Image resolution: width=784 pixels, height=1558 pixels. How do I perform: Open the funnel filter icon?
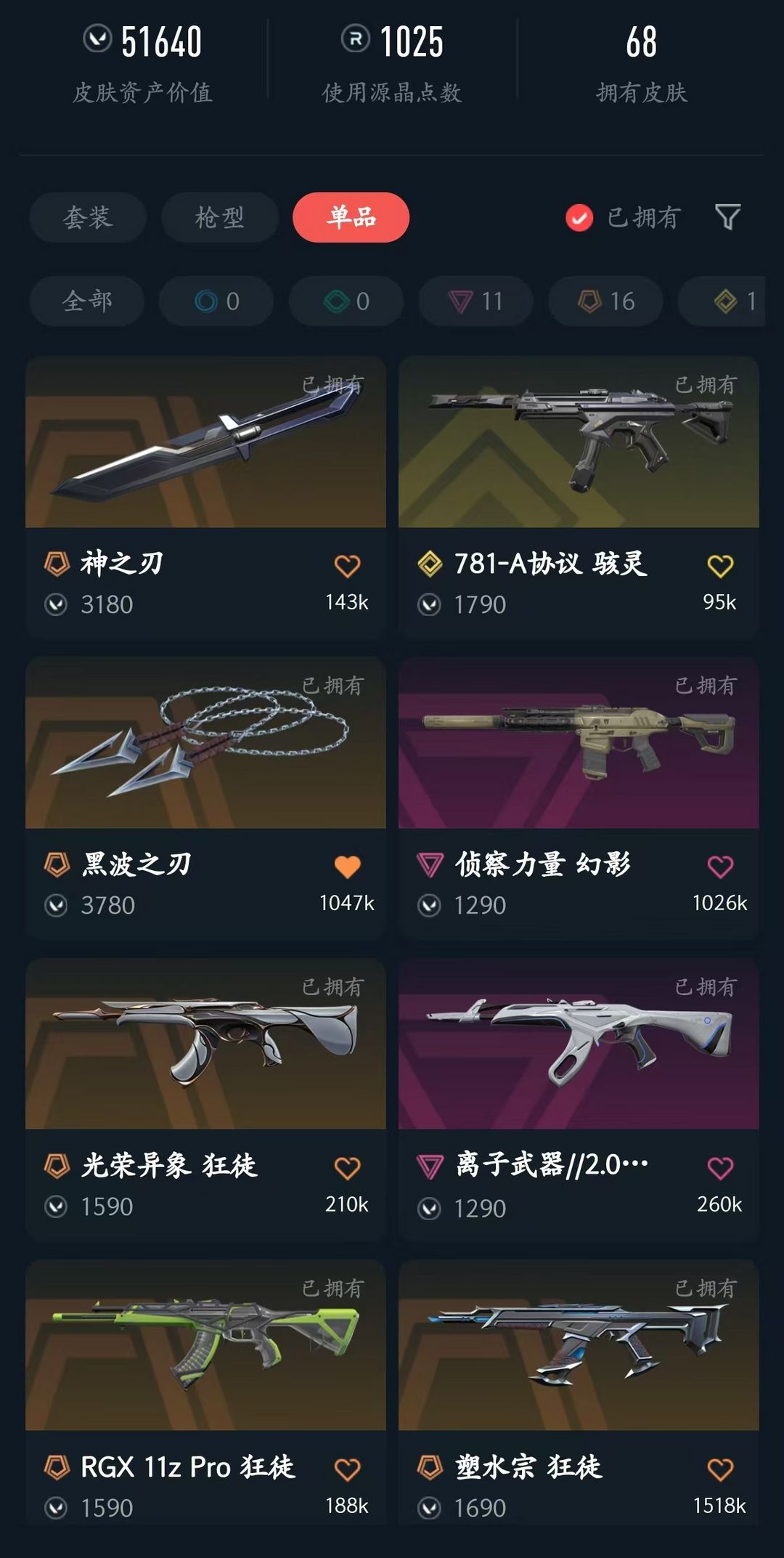pos(727,217)
